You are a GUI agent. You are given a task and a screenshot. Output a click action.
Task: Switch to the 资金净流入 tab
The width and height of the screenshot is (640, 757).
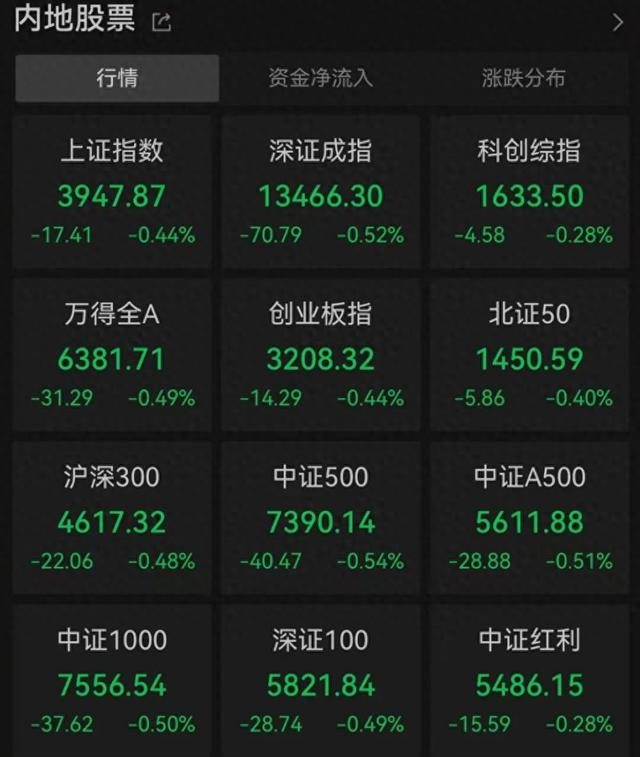coord(320,78)
